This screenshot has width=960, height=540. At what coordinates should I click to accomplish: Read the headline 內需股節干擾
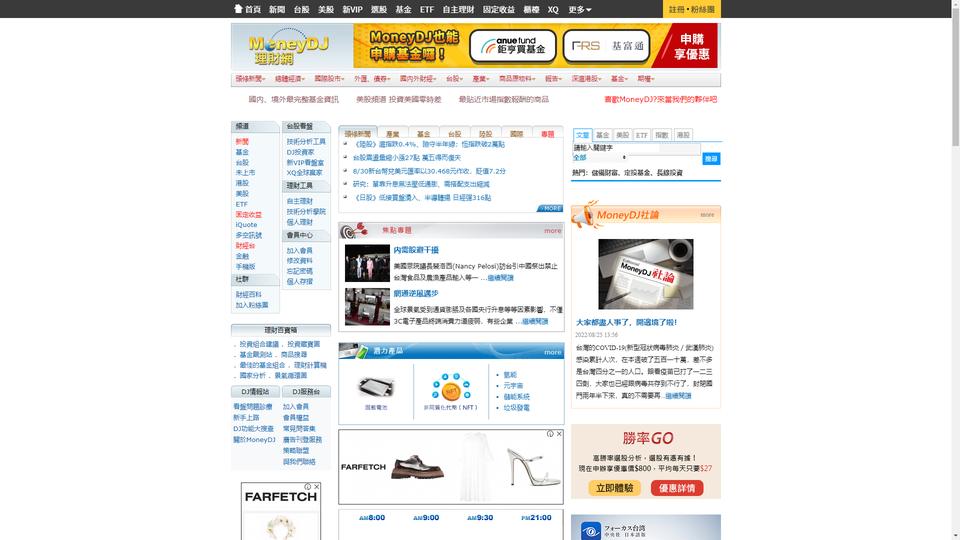pyautogui.click(x=416, y=249)
